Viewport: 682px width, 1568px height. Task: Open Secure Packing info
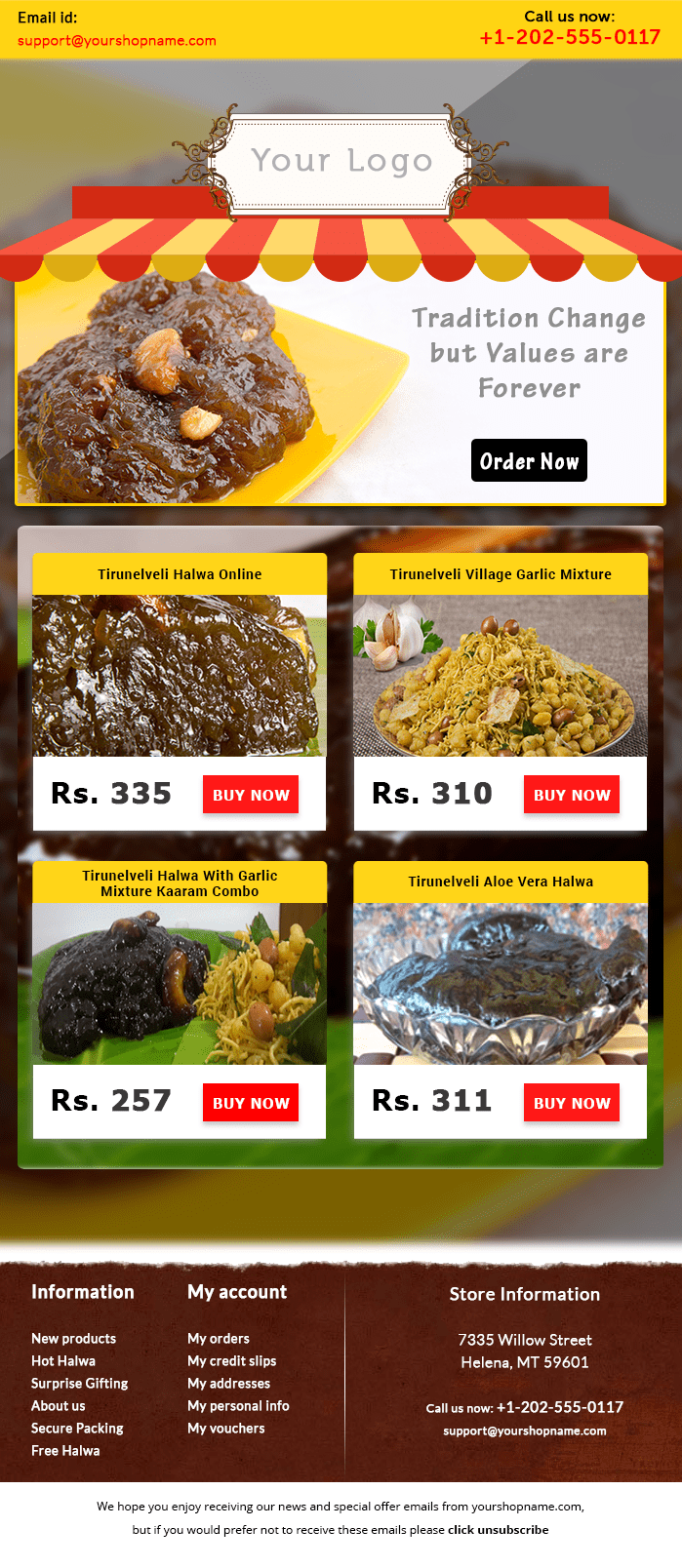(77, 1429)
